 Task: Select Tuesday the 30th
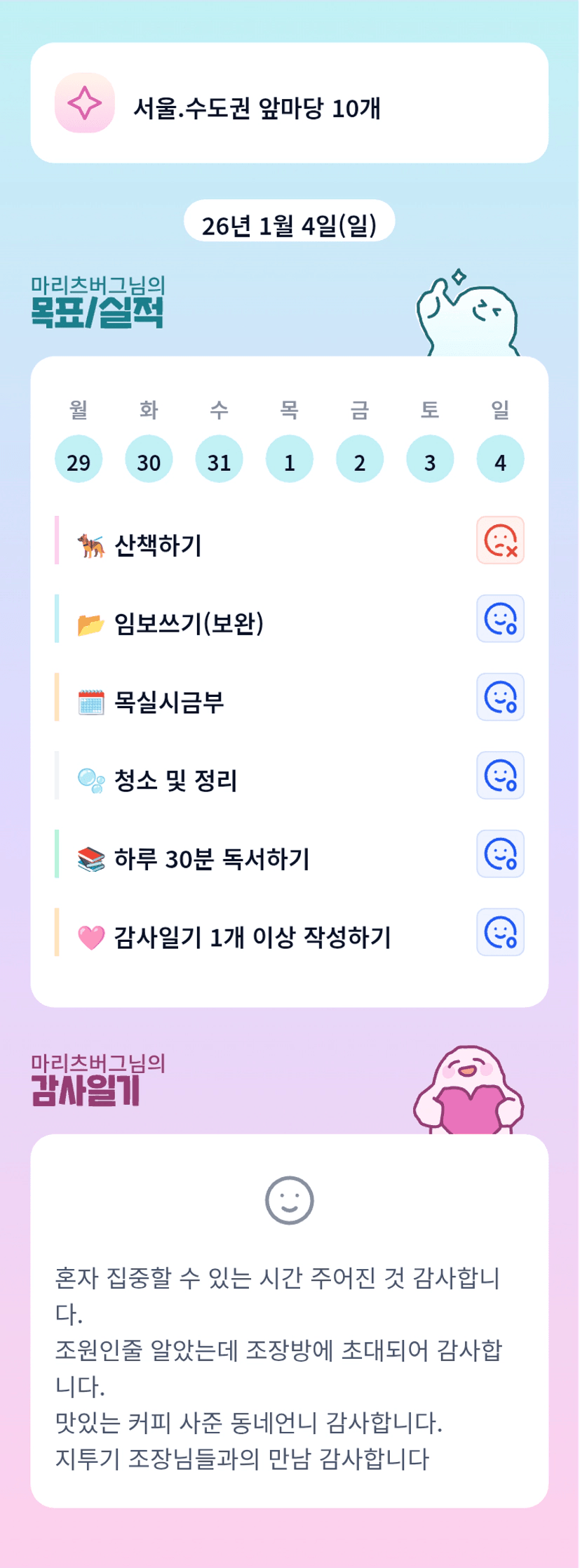149,459
